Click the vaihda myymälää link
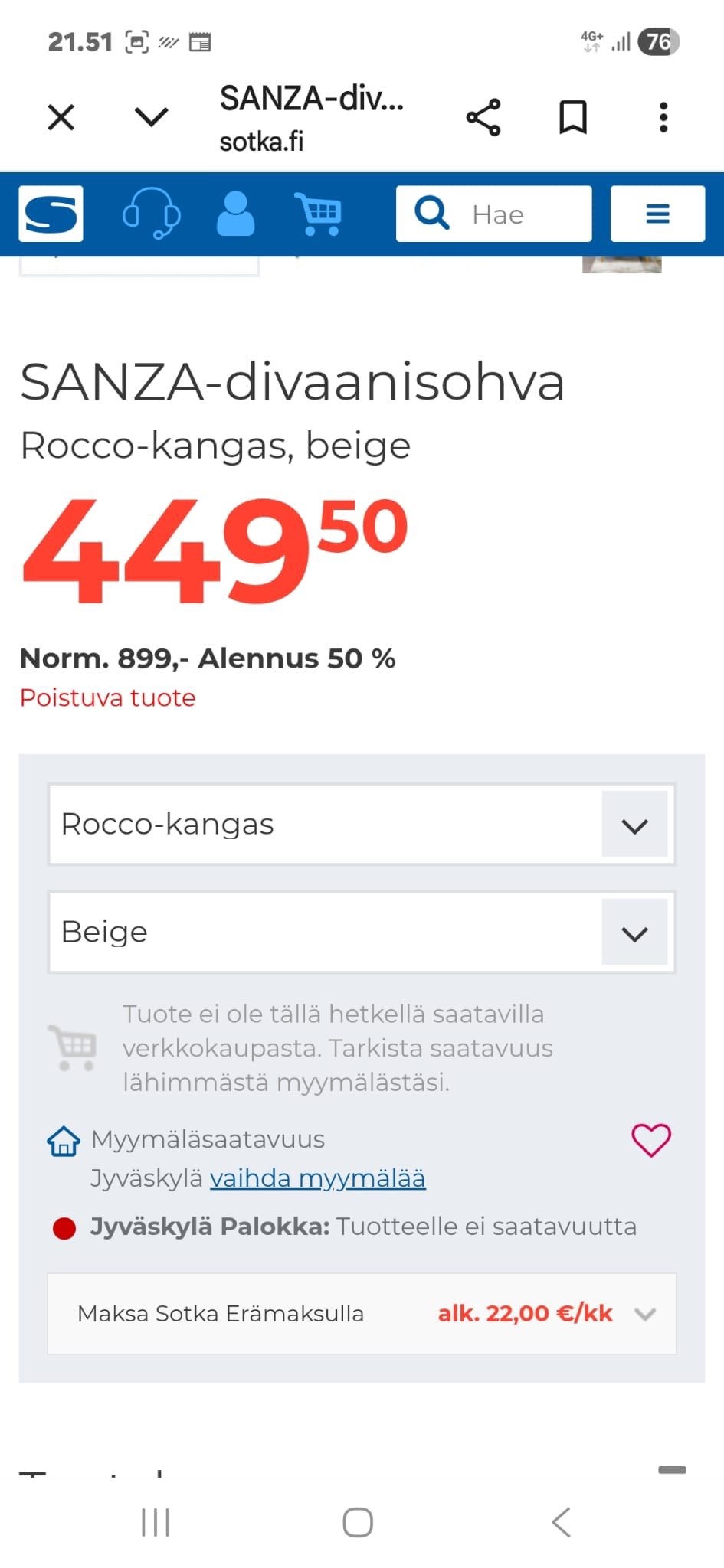 tap(318, 1178)
